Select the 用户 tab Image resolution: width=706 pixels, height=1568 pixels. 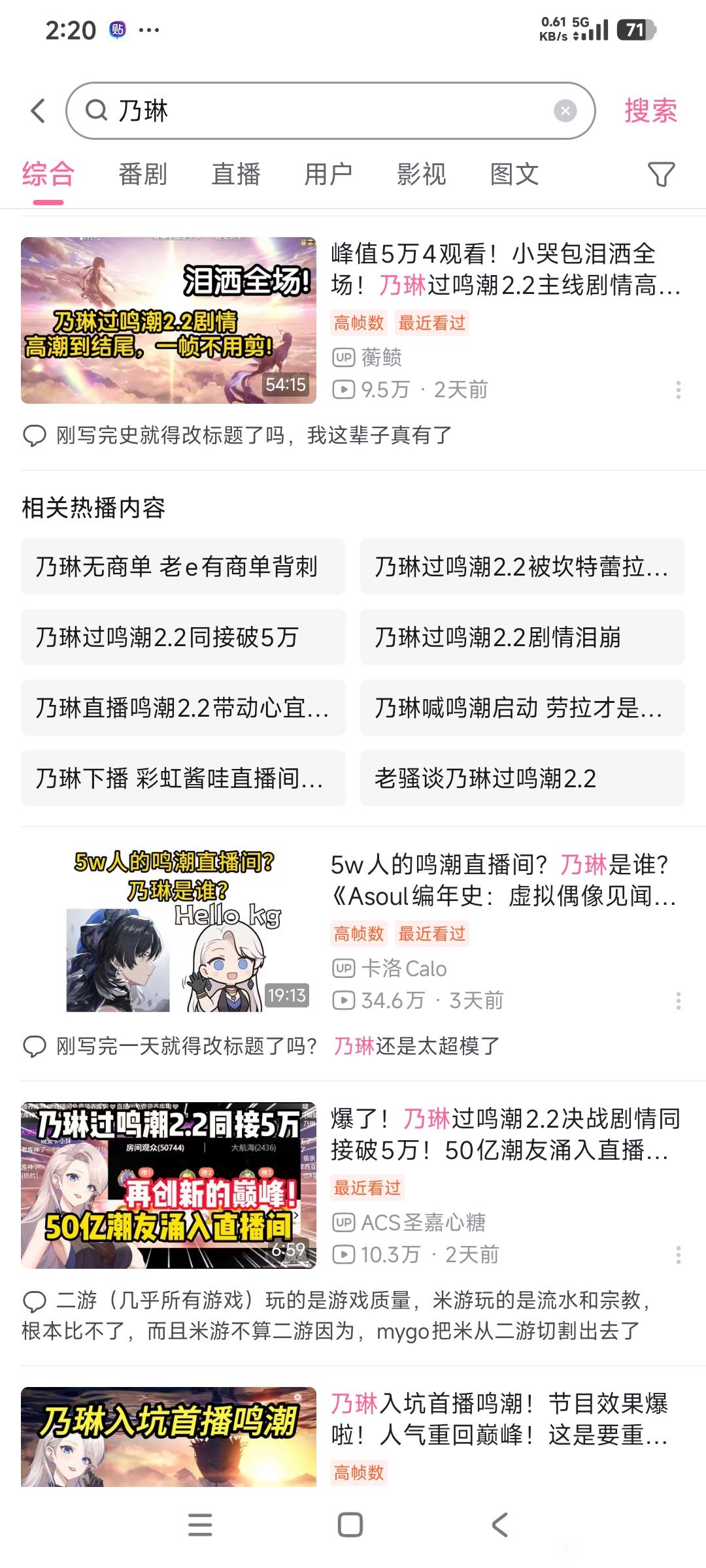[328, 174]
